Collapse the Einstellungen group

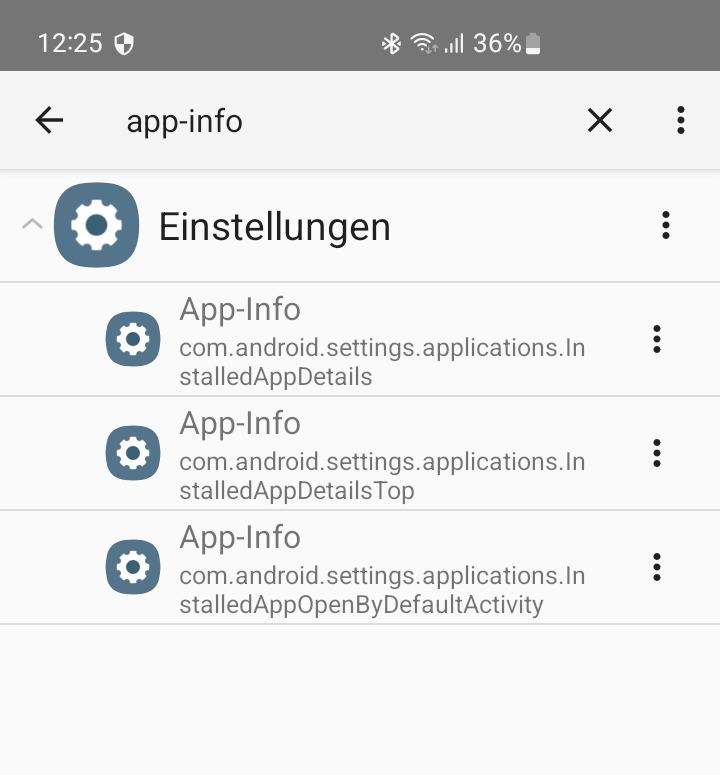(32, 225)
